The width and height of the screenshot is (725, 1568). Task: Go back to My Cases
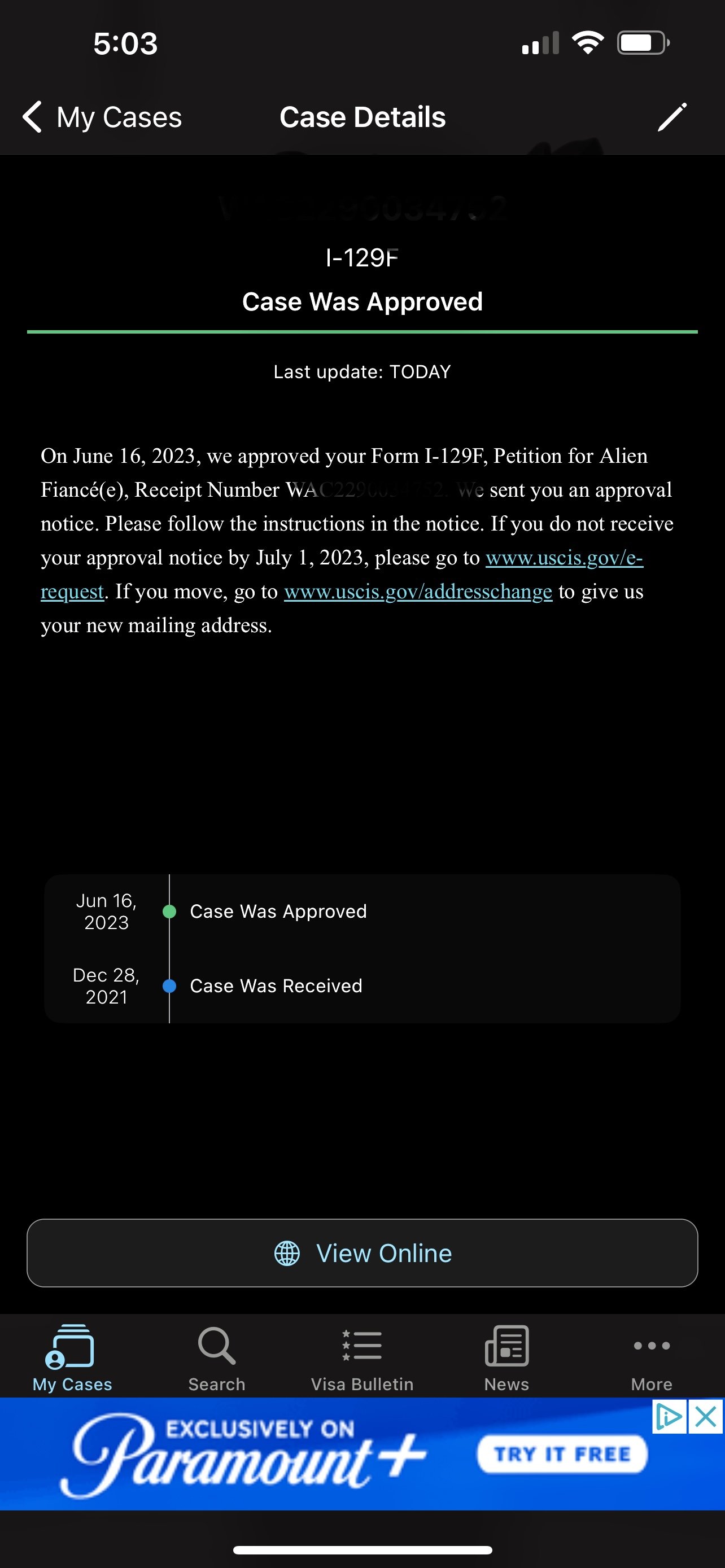point(102,117)
